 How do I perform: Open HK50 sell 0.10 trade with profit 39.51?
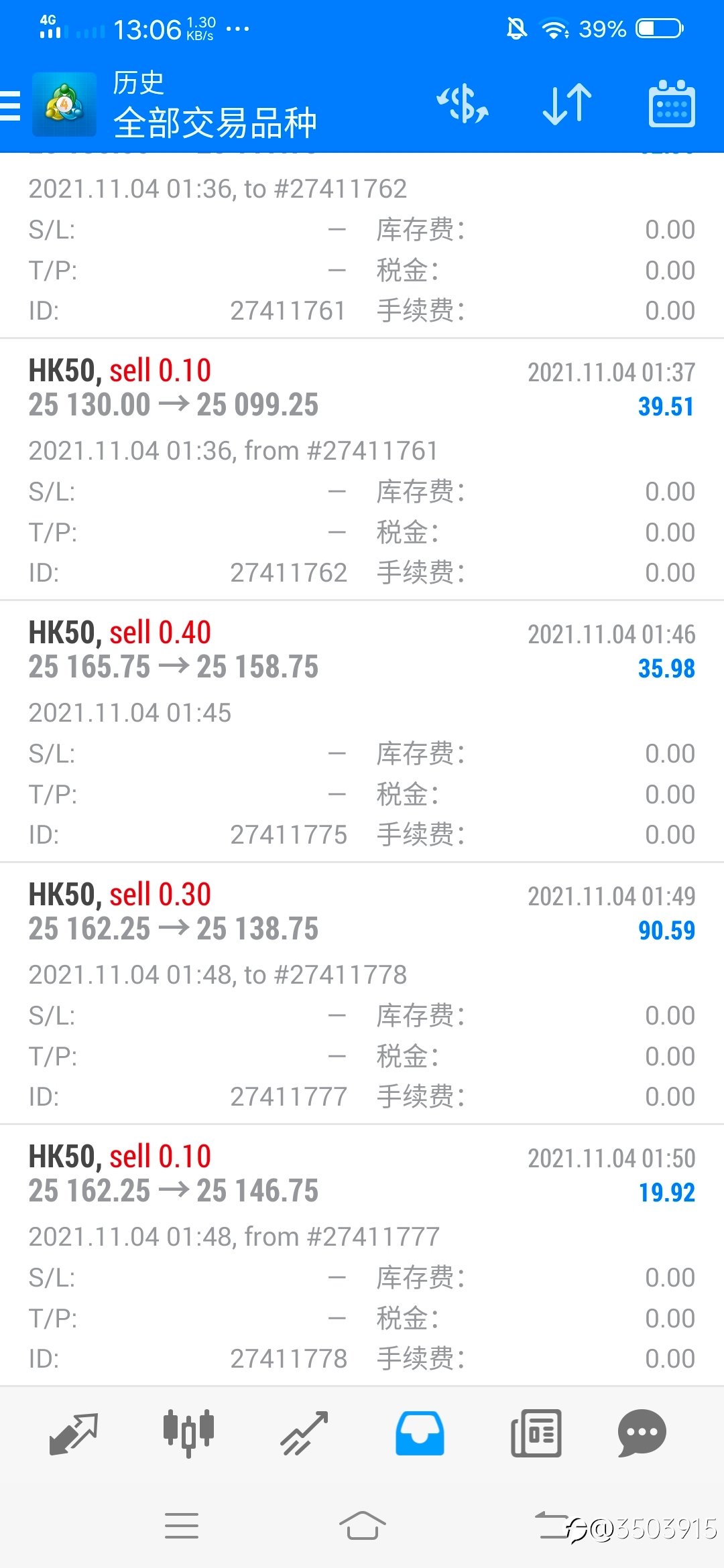pyautogui.click(x=362, y=469)
